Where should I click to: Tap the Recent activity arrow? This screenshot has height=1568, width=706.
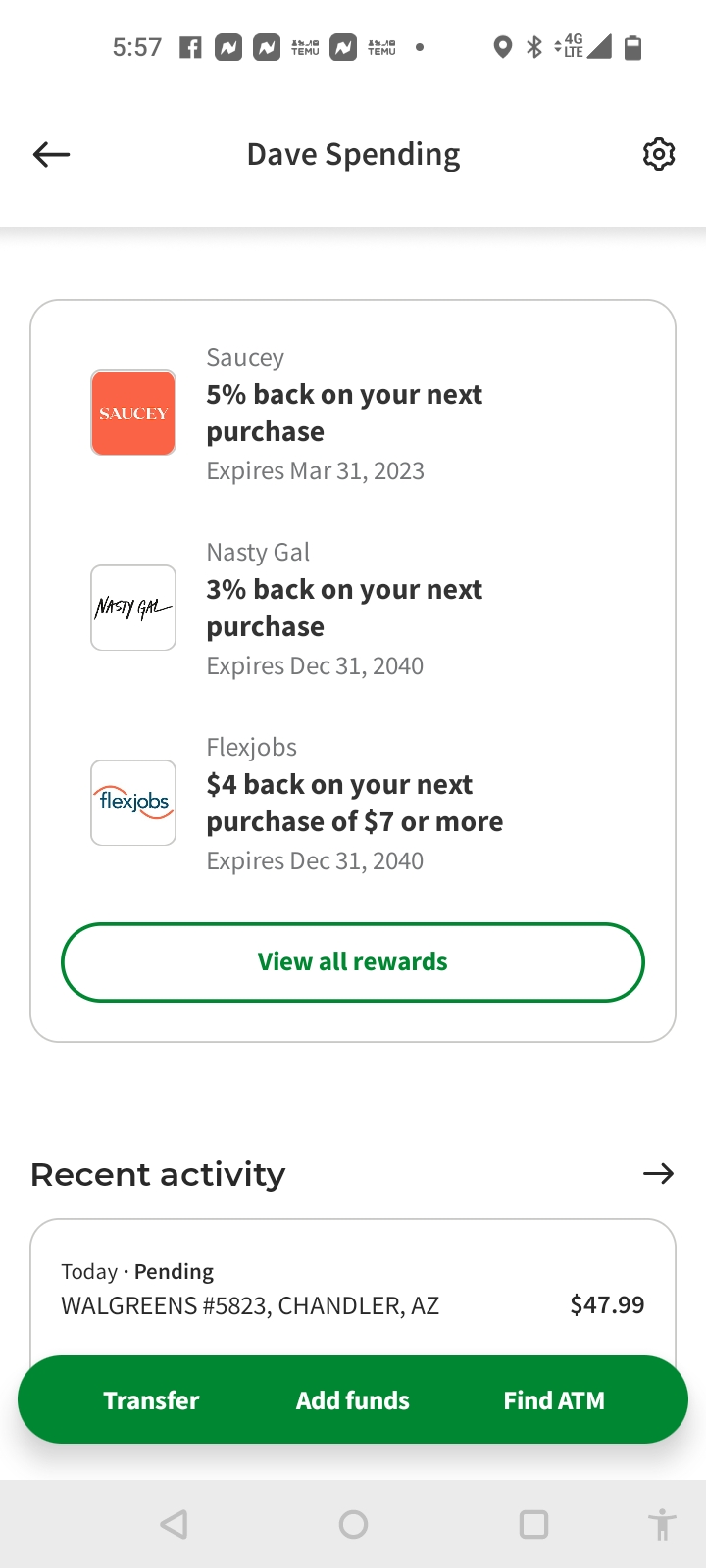(659, 1173)
